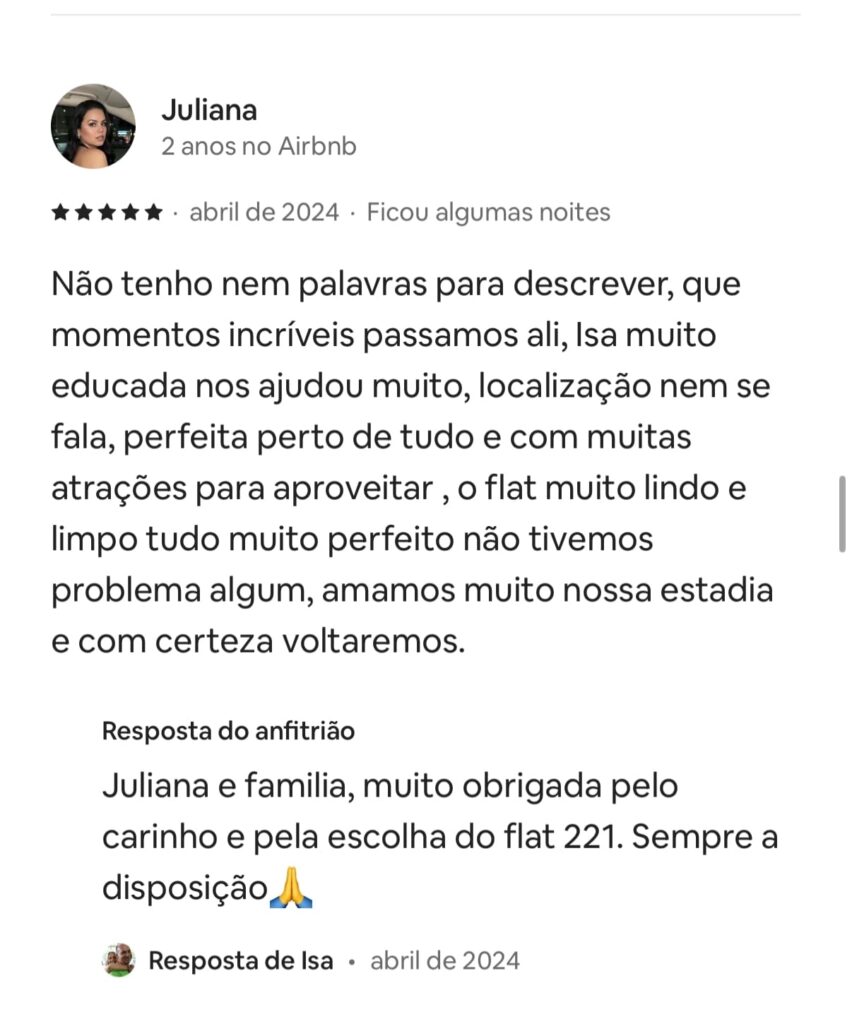Select the review paragraph text

[415, 460]
